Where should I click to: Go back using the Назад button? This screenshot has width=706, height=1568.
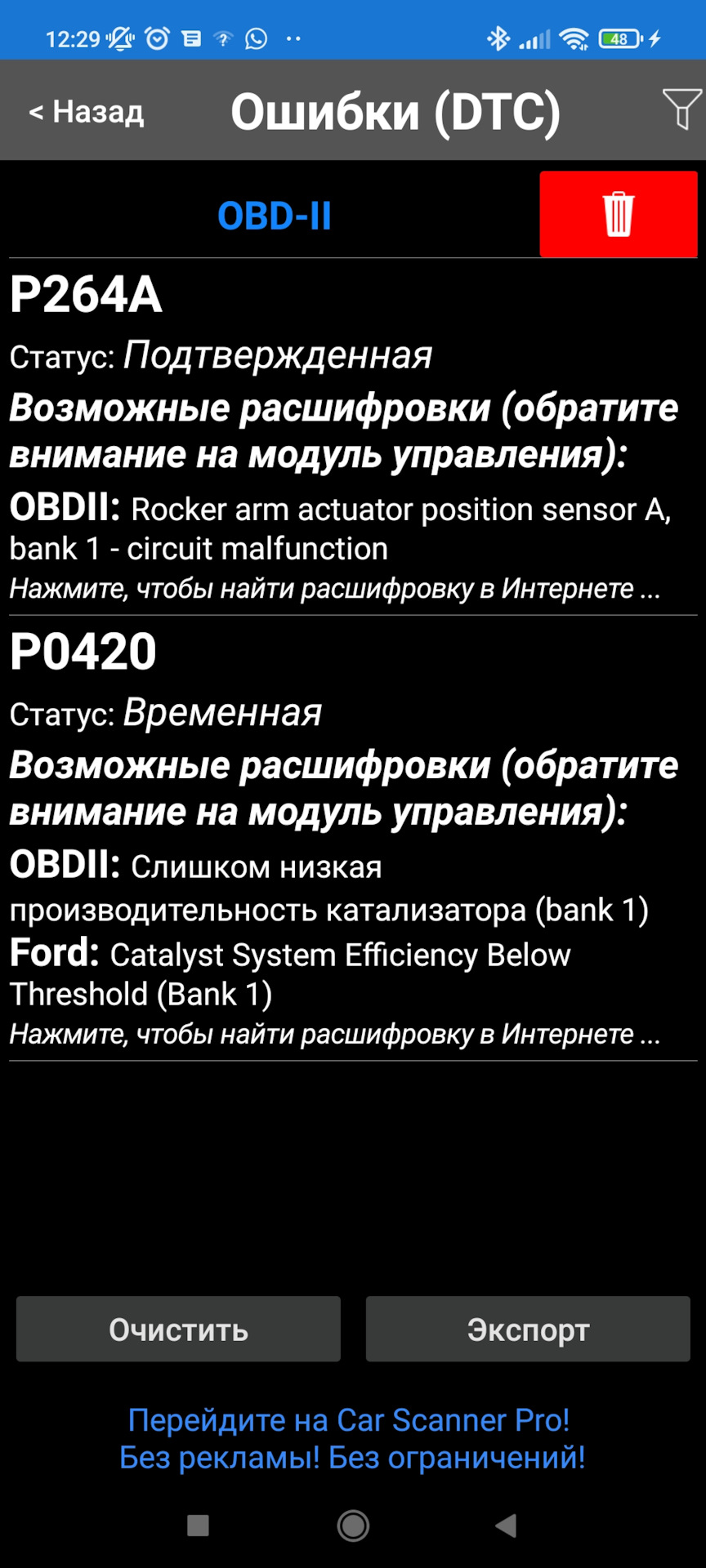pos(86,112)
